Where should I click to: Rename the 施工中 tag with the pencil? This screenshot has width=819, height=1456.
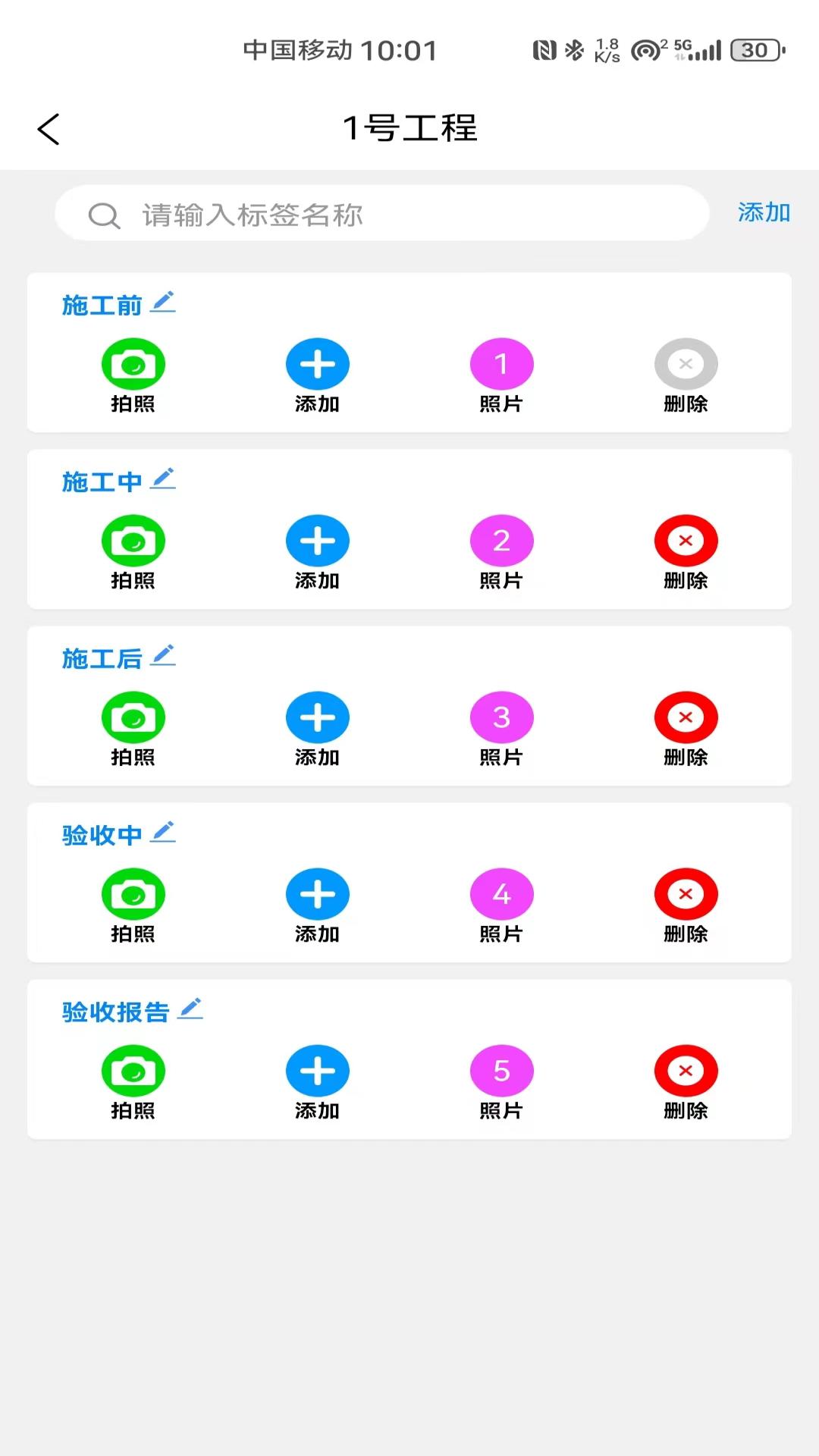pos(163,479)
